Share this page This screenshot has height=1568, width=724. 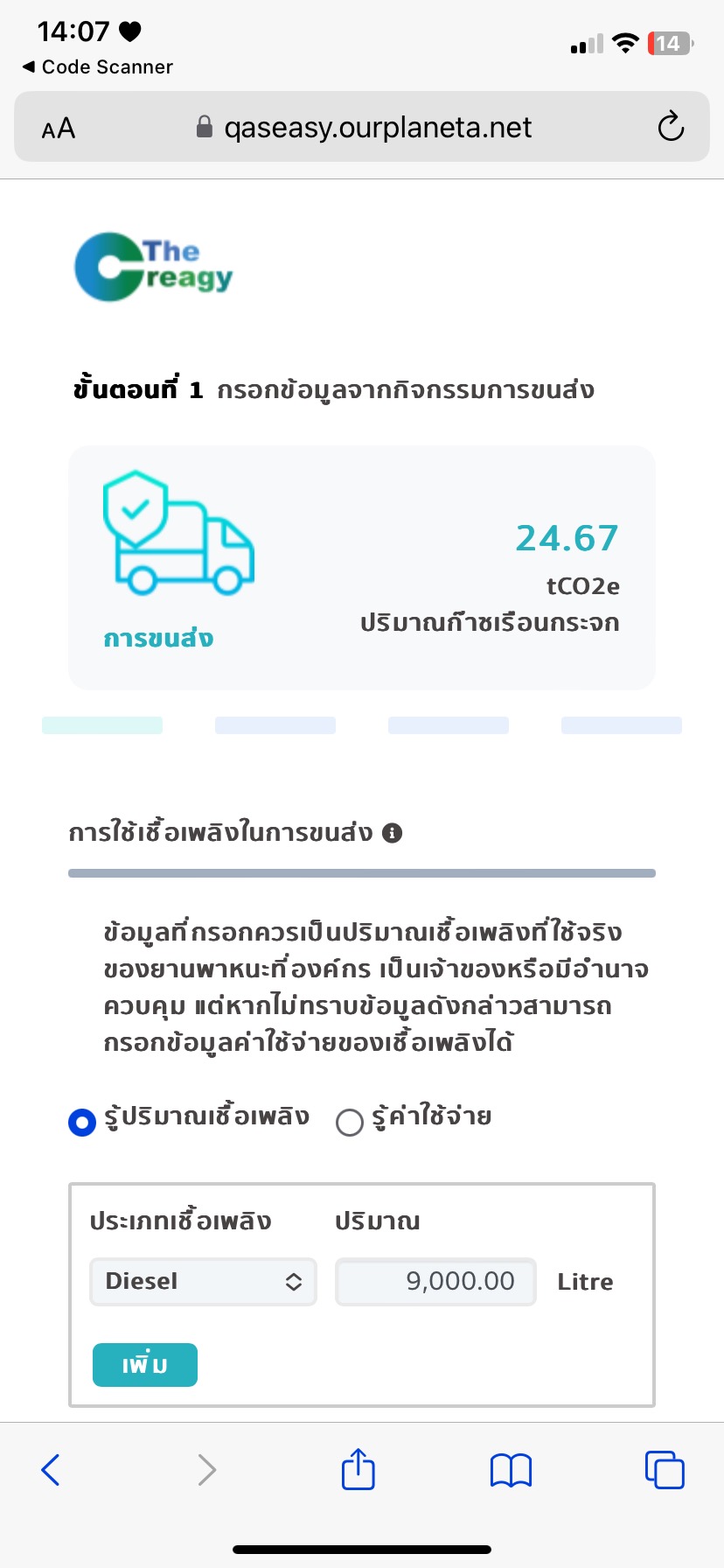pyautogui.click(x=359, y=1469)
